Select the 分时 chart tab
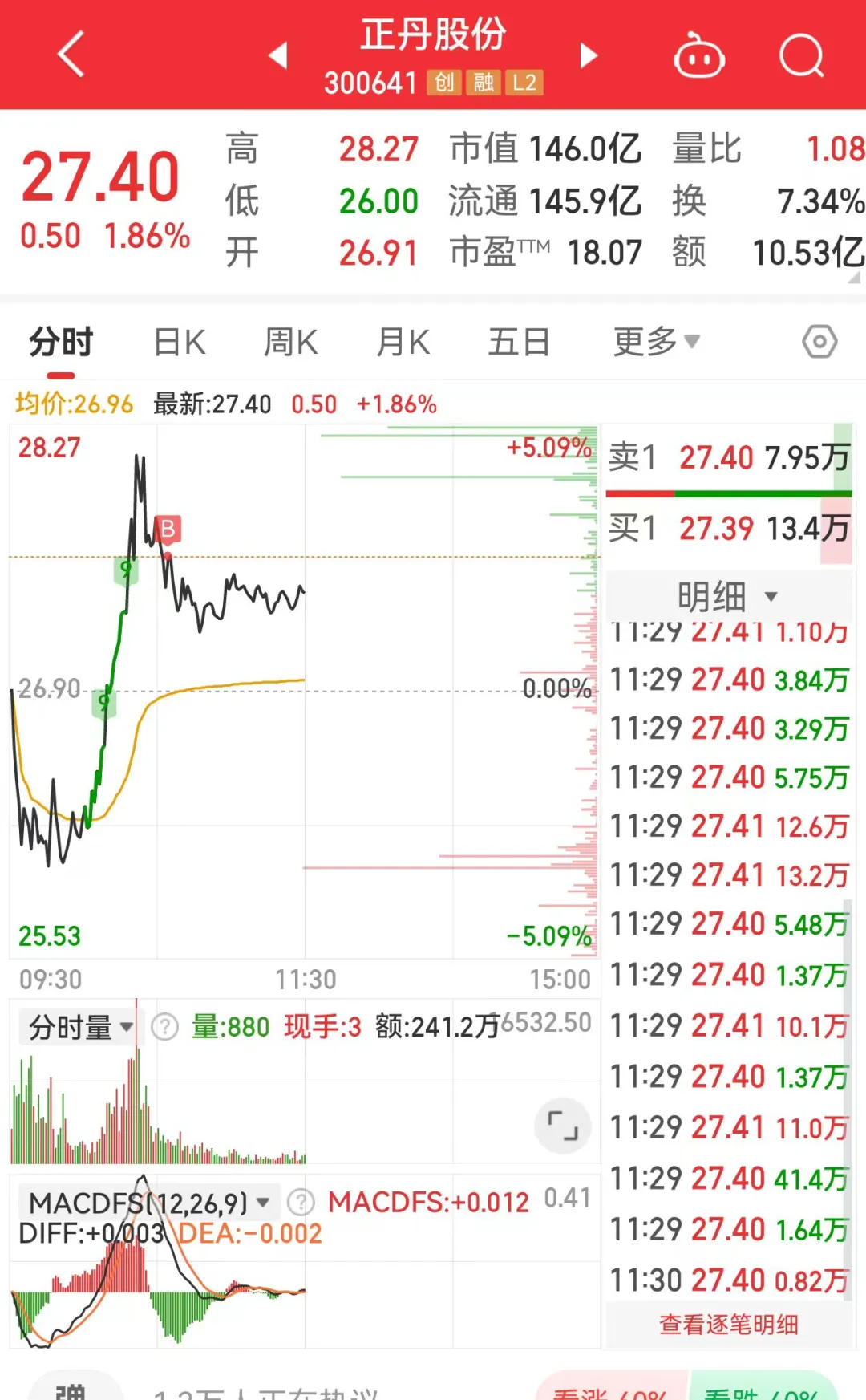866x1400 pixels. (61, 343)
